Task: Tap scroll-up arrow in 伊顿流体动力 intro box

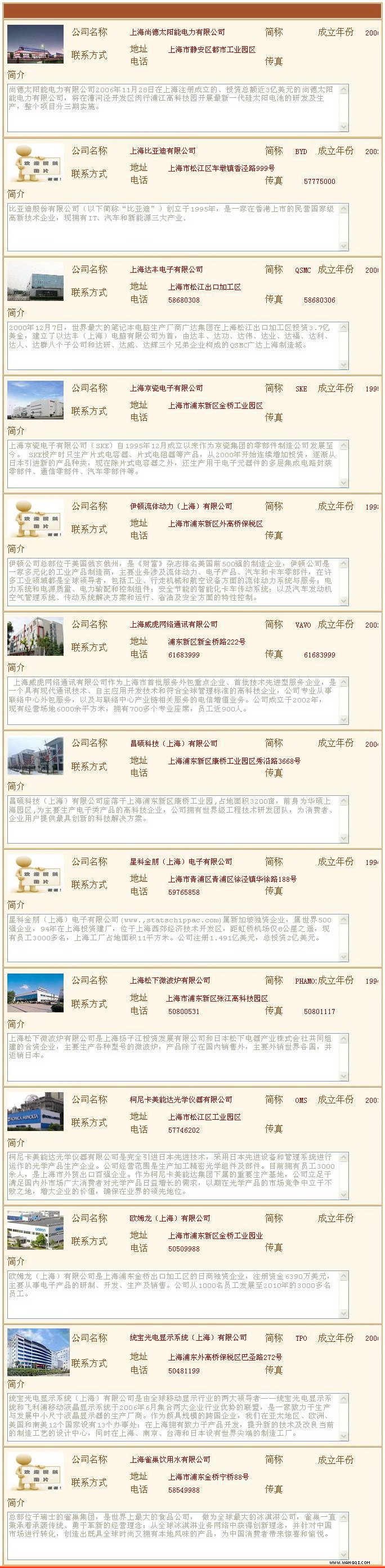Action: pos(343,564)
